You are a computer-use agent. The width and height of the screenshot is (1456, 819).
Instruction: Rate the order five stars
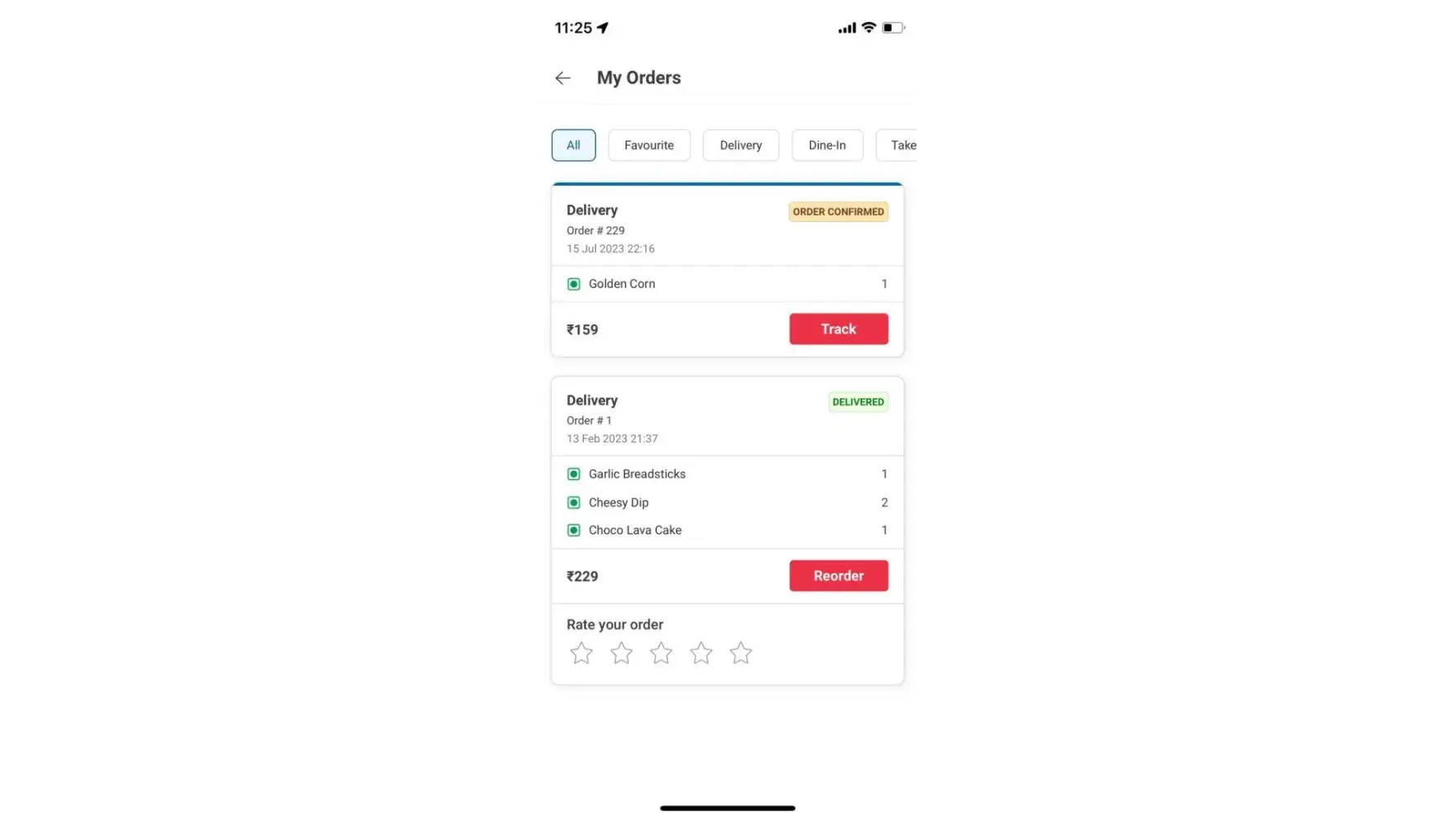coord(740,653)
